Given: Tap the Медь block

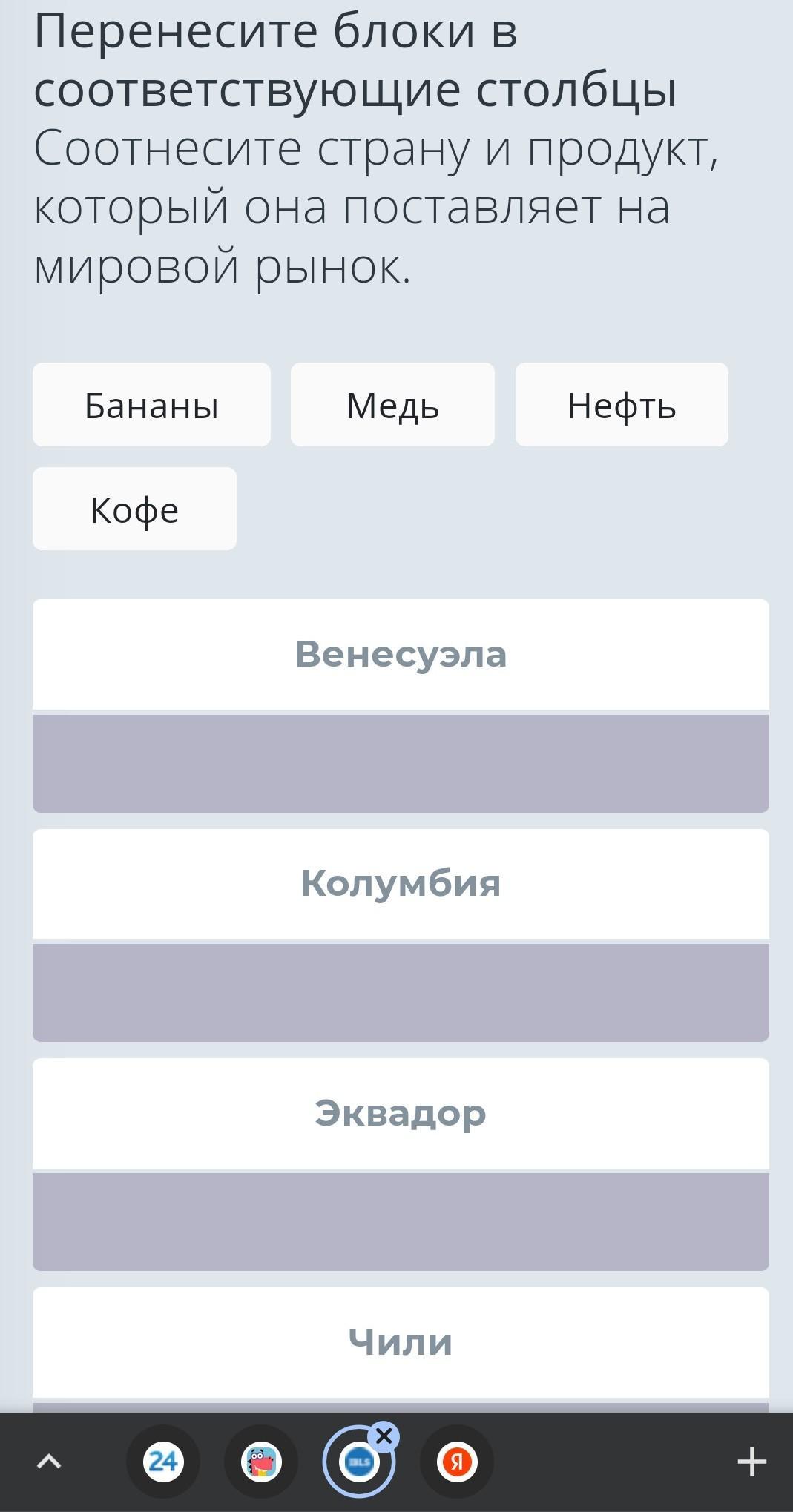Looking at the screenshot, I should (392, 405).
